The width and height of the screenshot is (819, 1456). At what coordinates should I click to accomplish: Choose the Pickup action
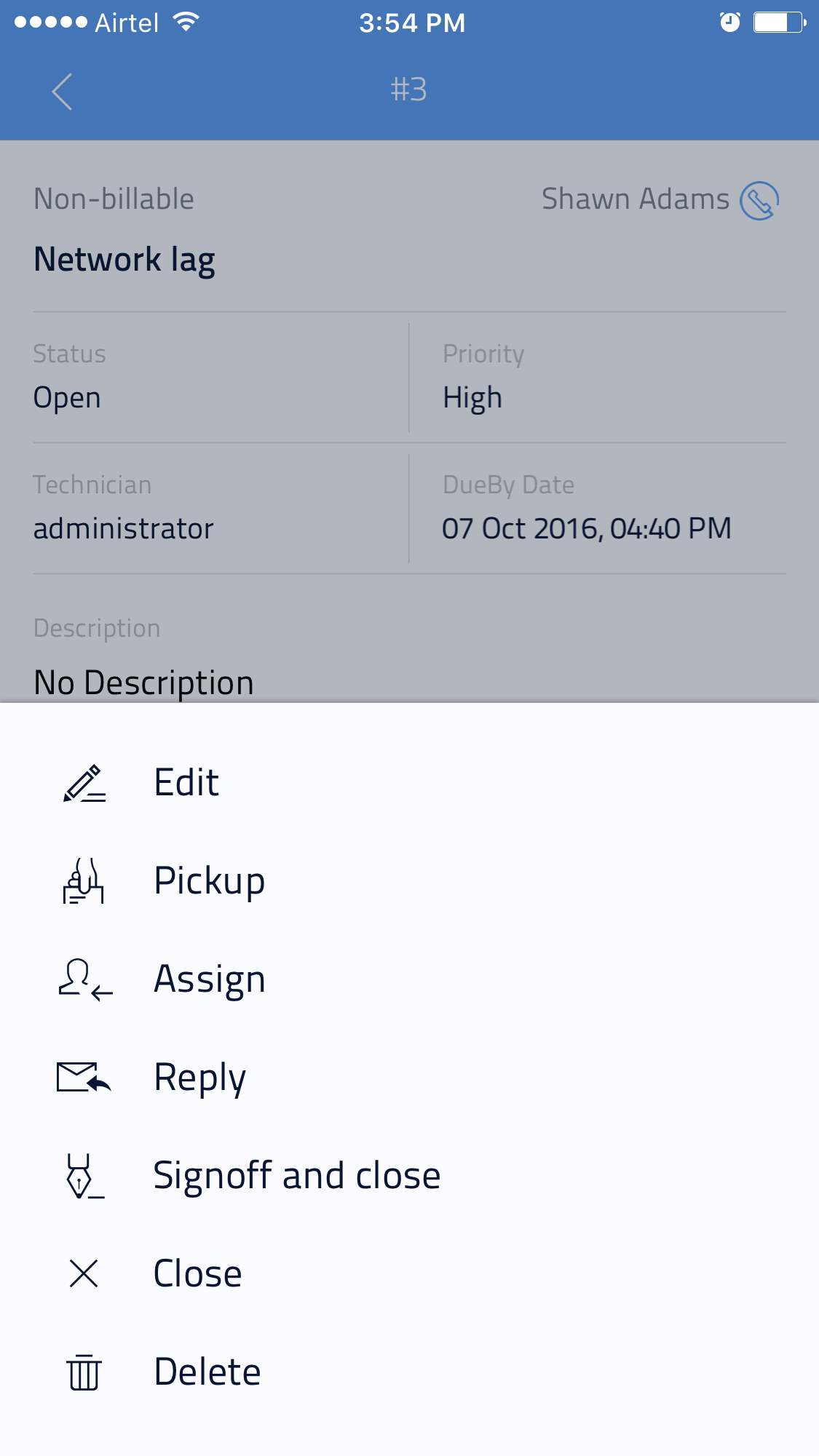coord(209,881)
